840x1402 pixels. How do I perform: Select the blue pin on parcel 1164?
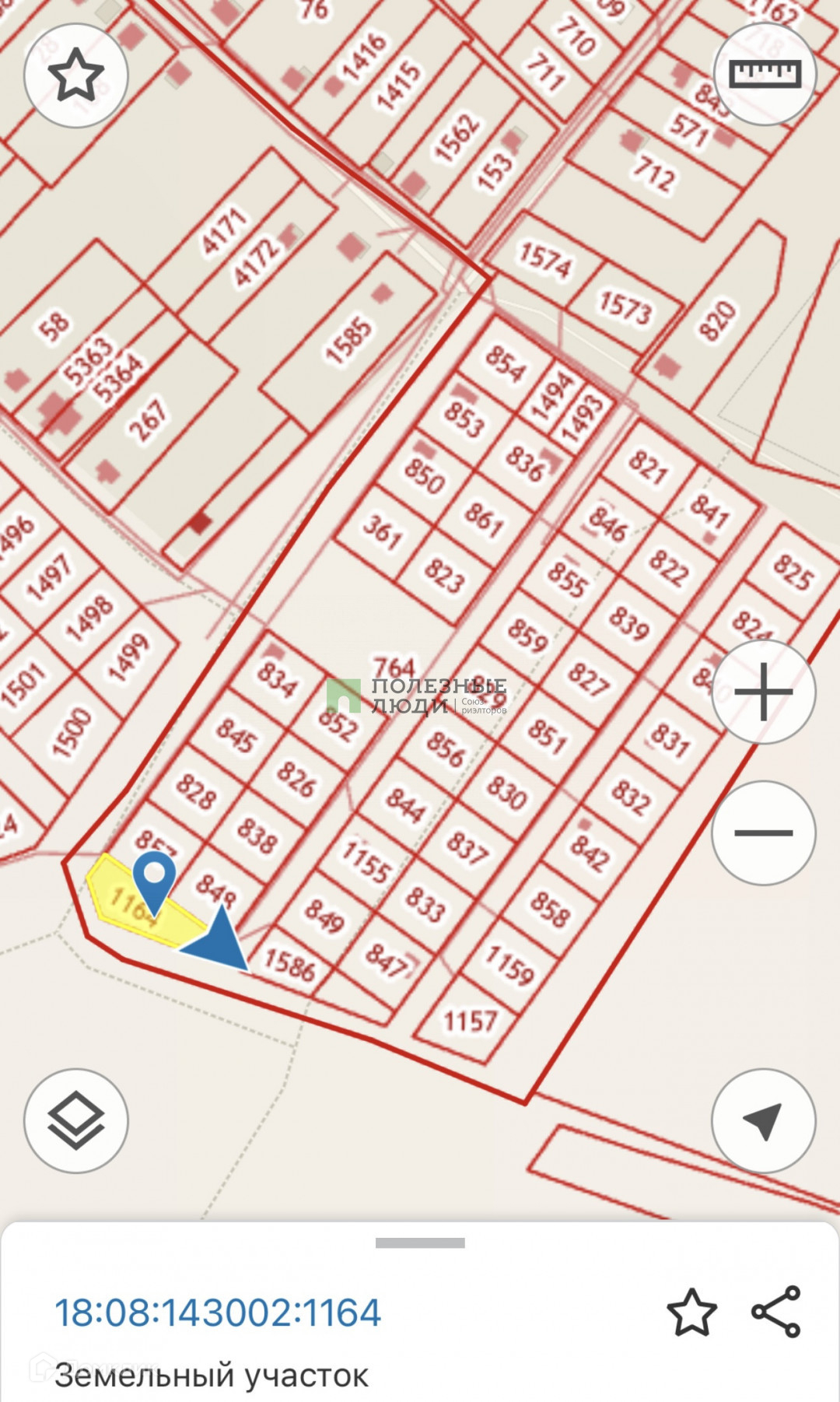pyautogui.click(x=154, y=879)
